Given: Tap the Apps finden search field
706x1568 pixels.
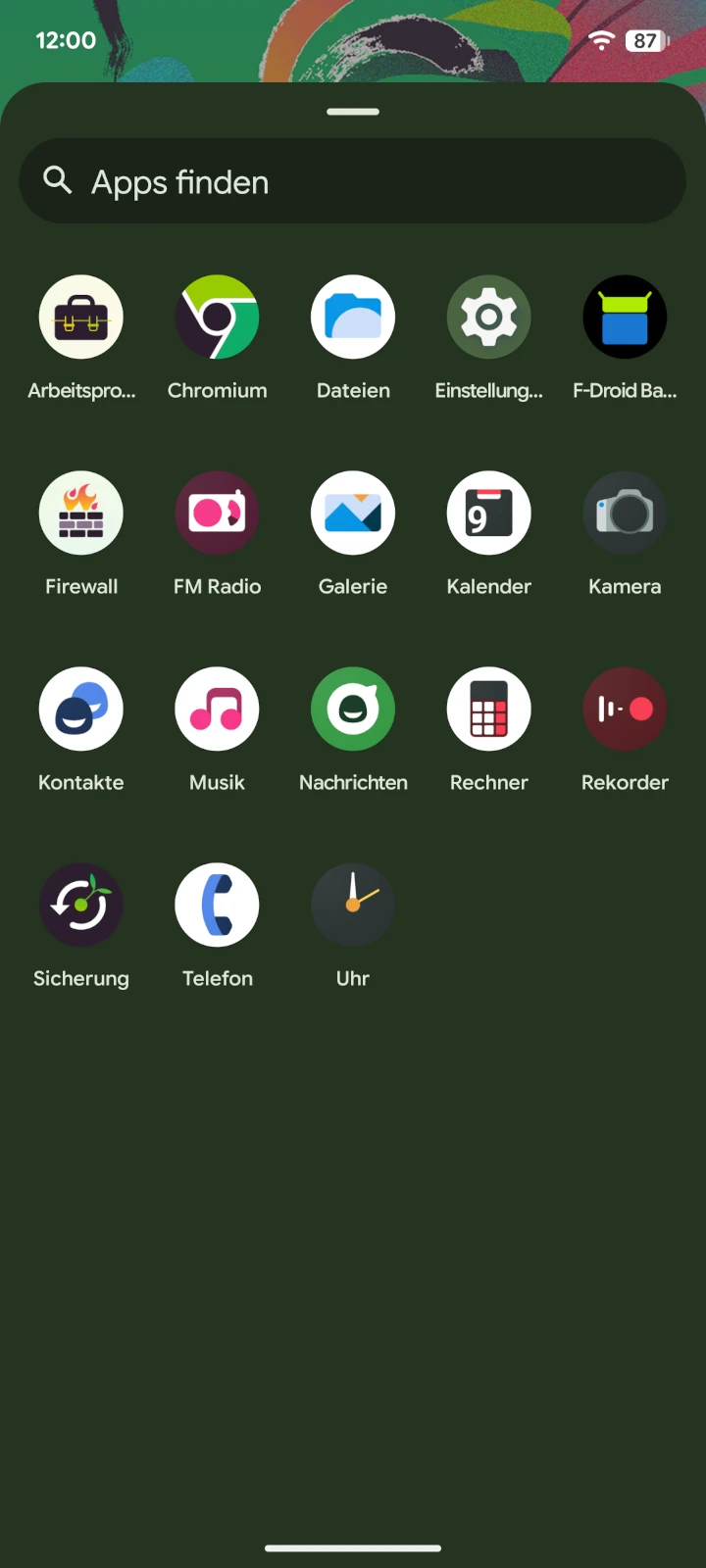Looking at the screenshot, I should point(353,181).
